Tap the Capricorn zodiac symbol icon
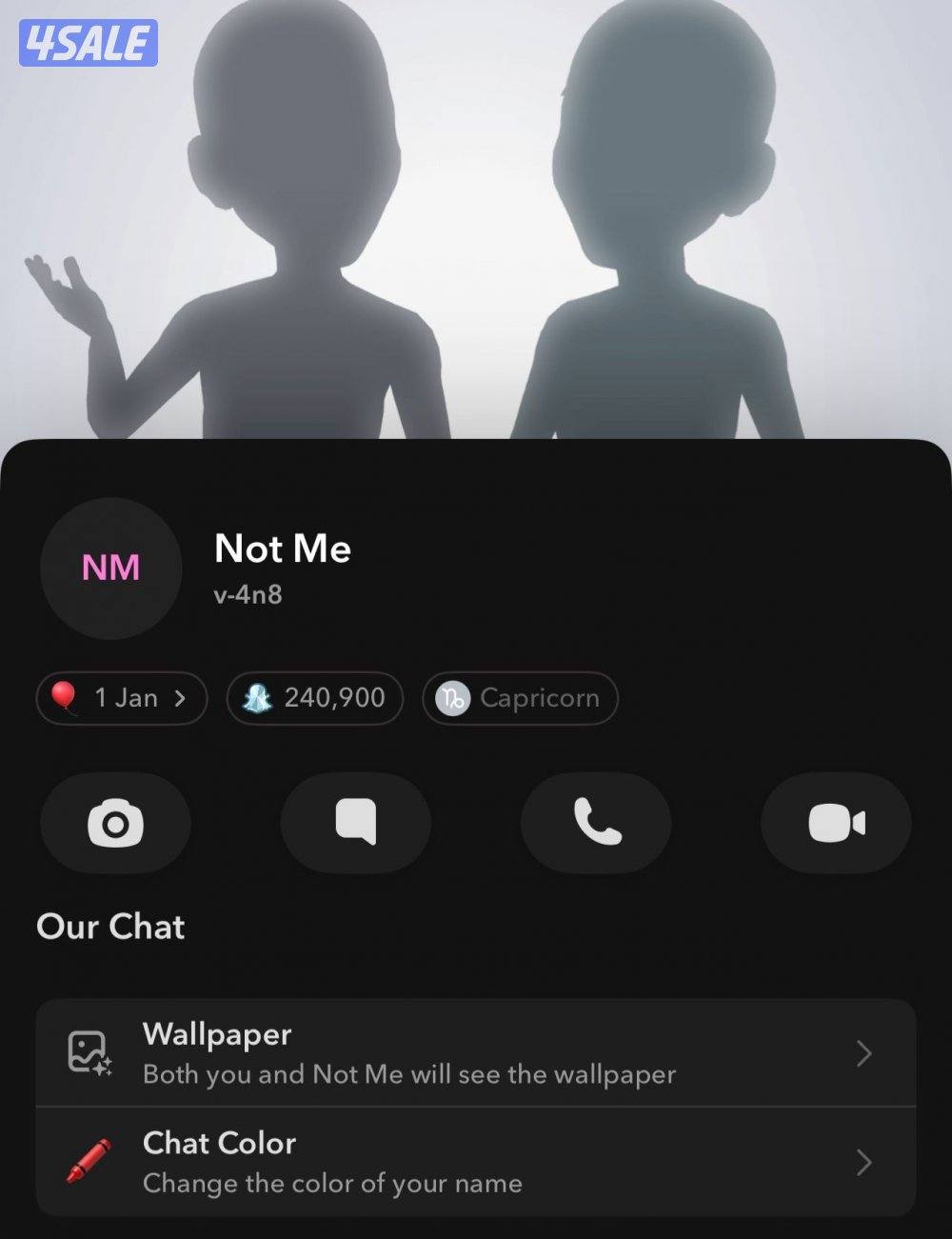The width and height of the screenshot is (952, 1239). [454, 698]
